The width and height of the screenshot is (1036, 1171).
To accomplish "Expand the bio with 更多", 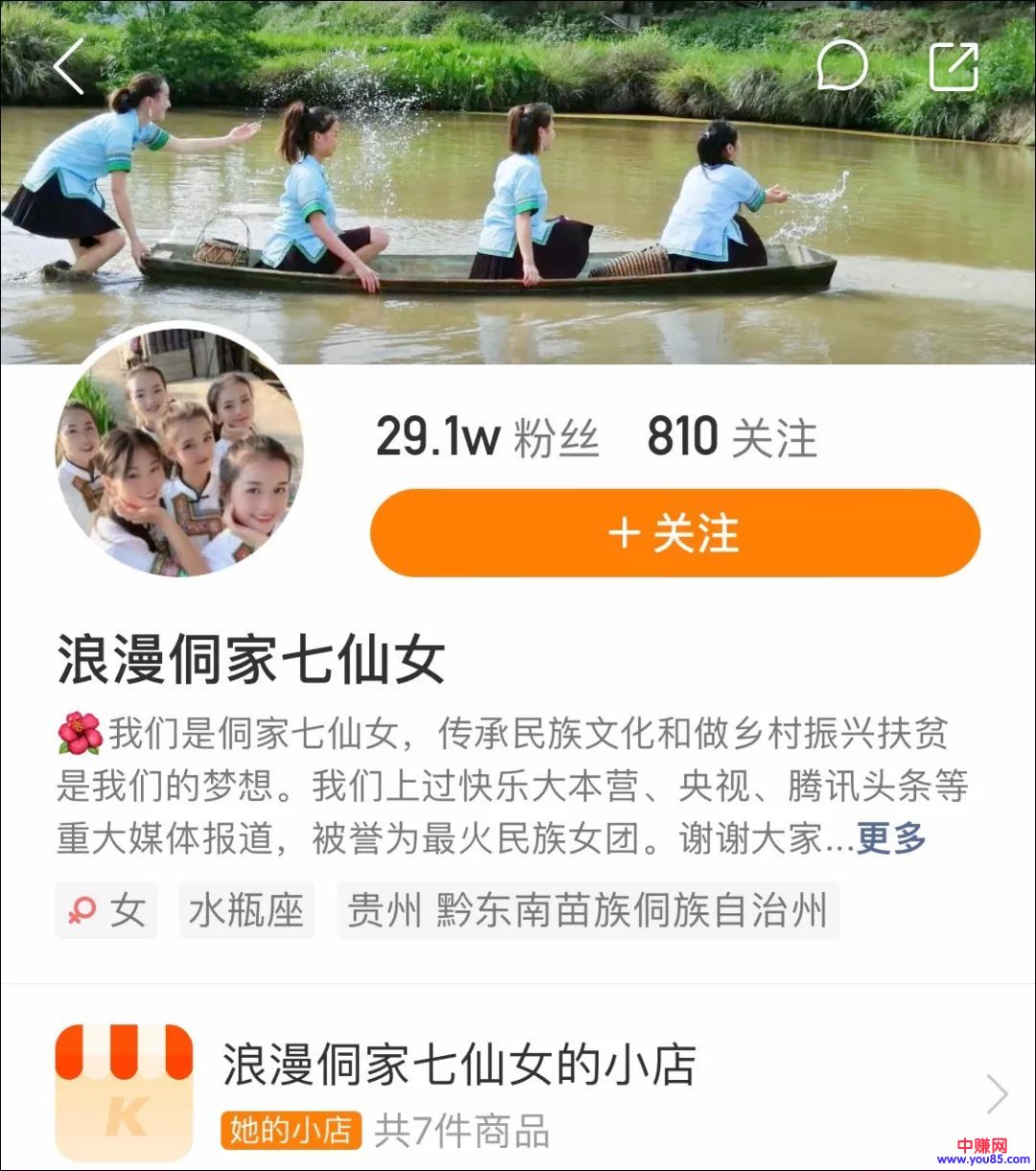I will tap(891, 838).
